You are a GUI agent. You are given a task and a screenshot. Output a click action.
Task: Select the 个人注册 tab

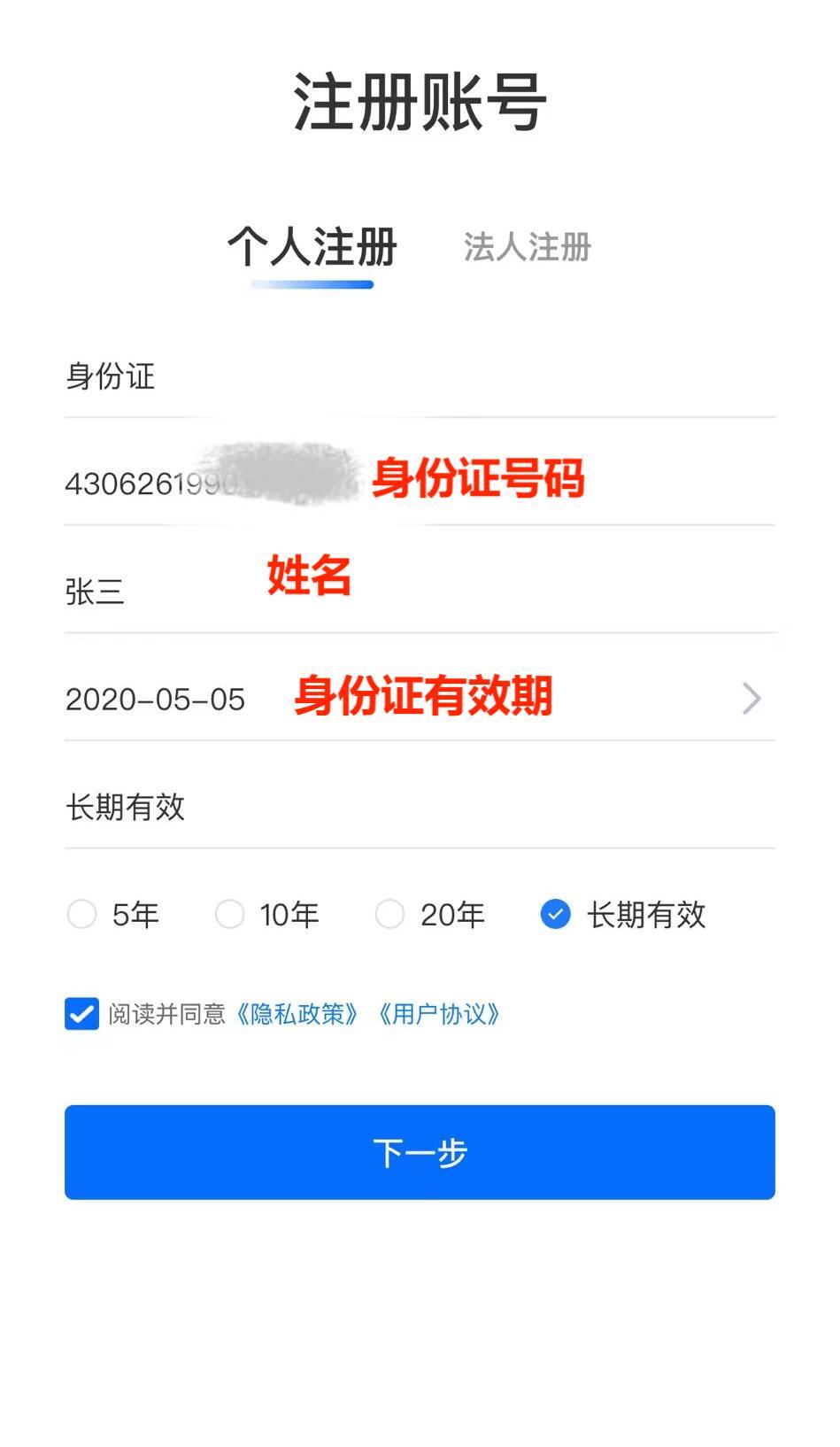pos(312,247)
